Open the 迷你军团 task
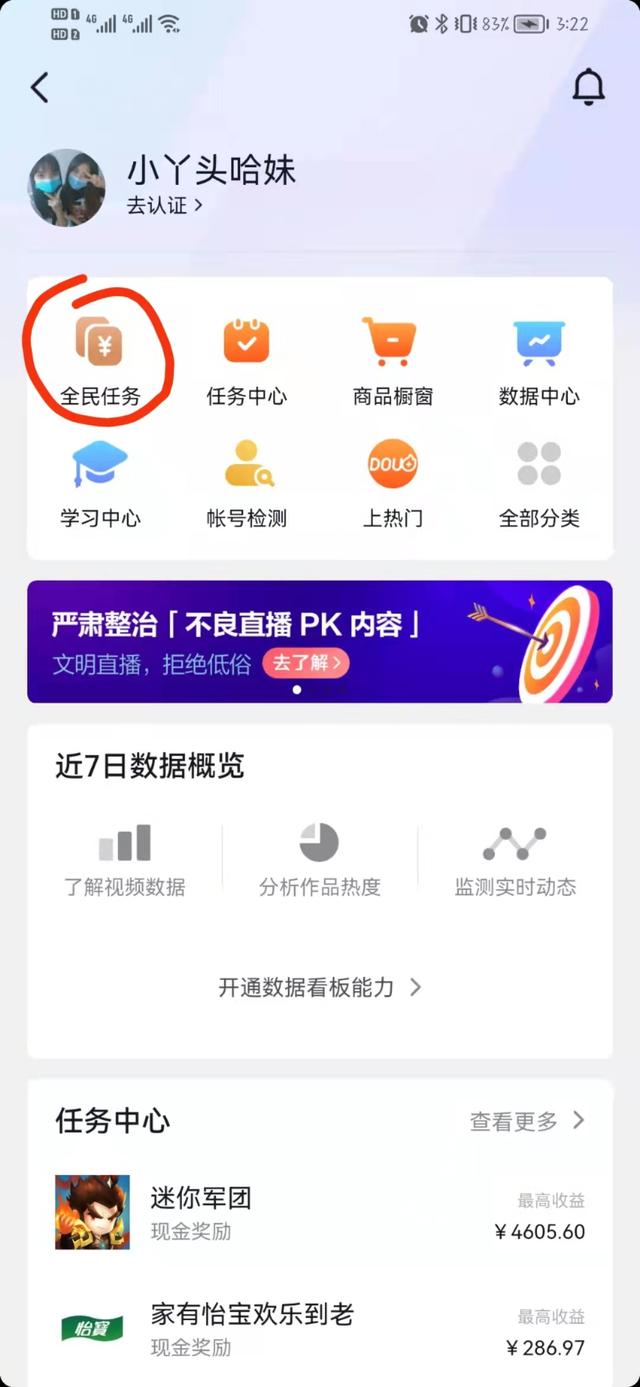 pos(320,1213)
